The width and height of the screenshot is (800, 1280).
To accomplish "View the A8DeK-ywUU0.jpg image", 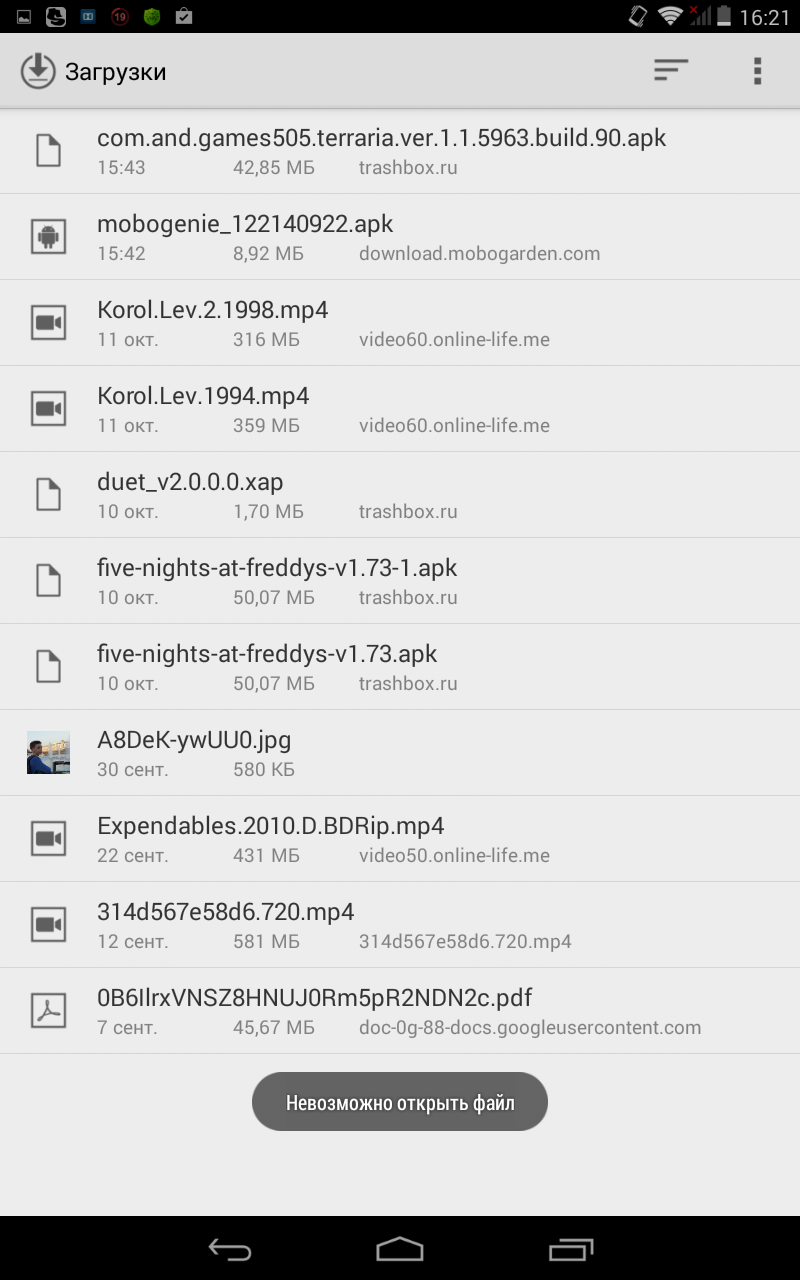I will pos(194,752).
